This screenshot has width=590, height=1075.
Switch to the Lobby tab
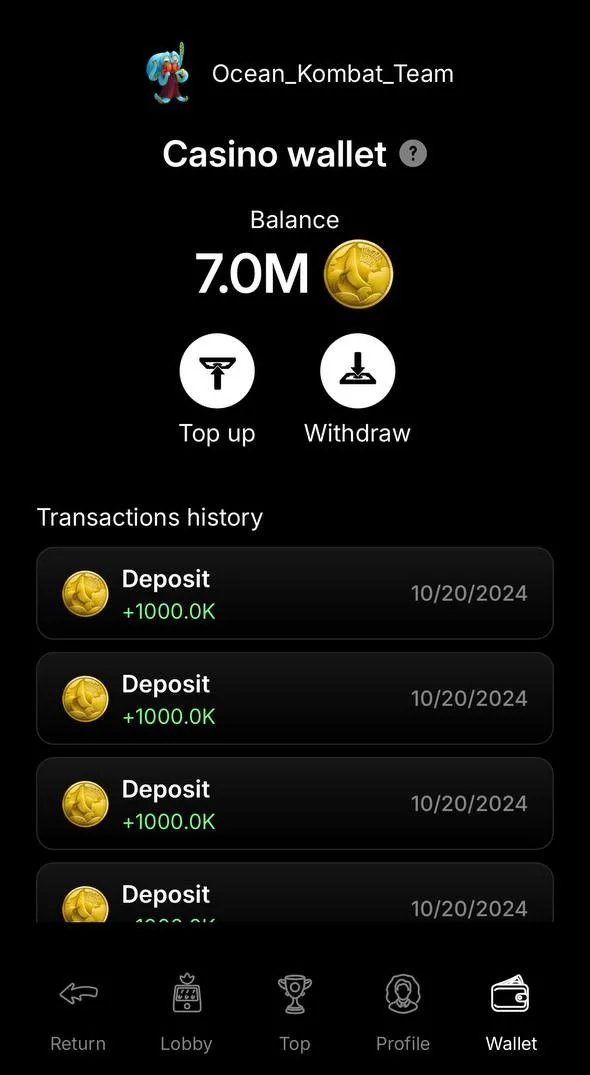click(186, 1014)
